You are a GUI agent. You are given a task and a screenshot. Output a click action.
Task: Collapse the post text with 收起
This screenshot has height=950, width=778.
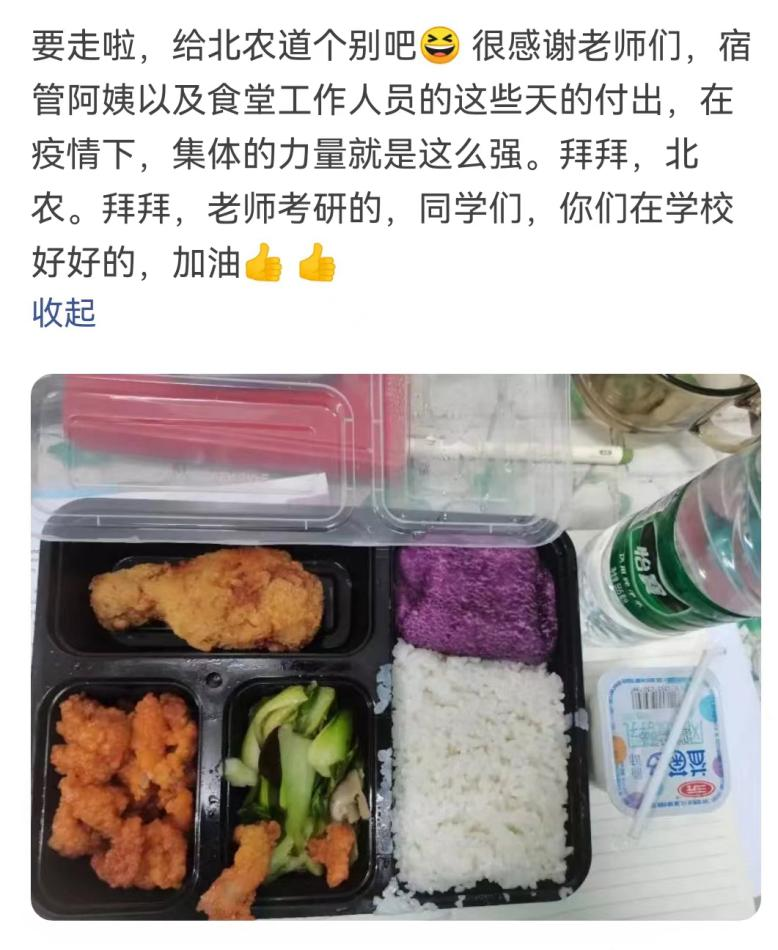point(64,313)
